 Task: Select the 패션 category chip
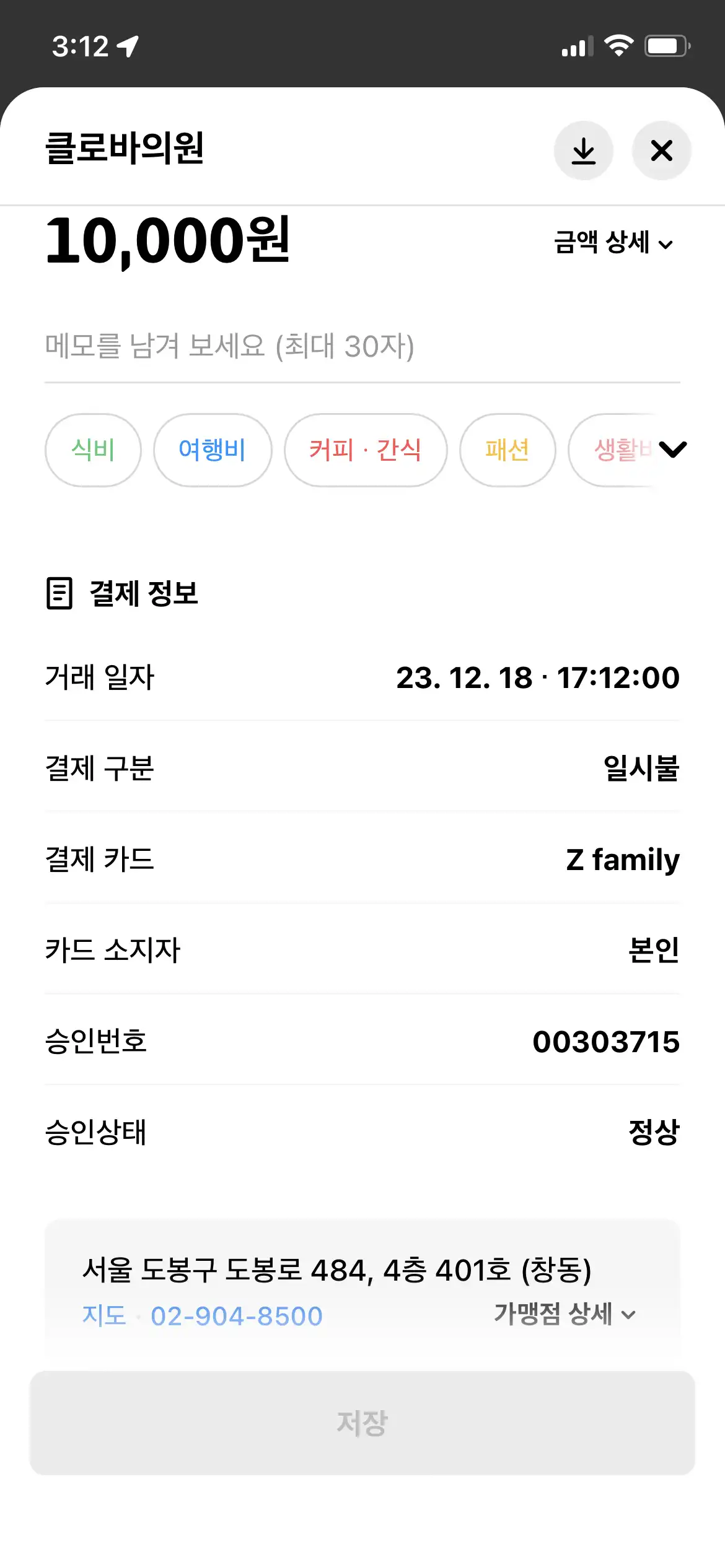(507, 450)
